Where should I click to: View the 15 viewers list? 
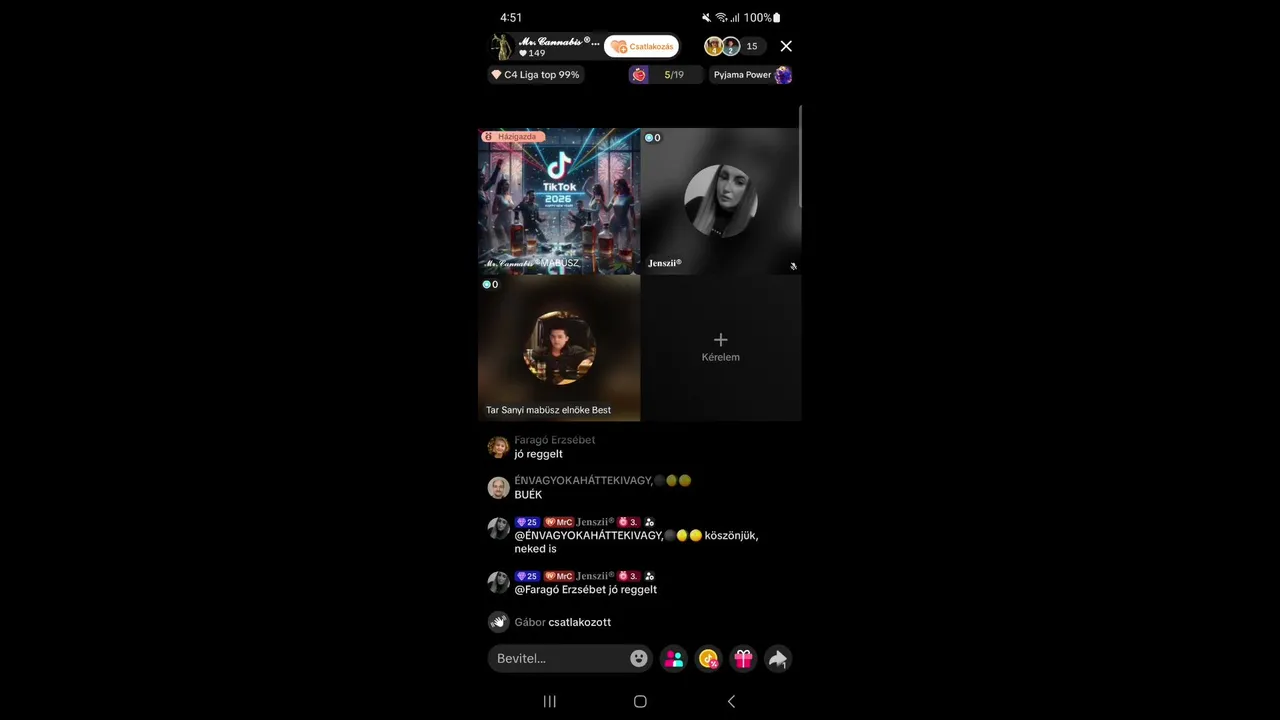(x=752, y=46)
